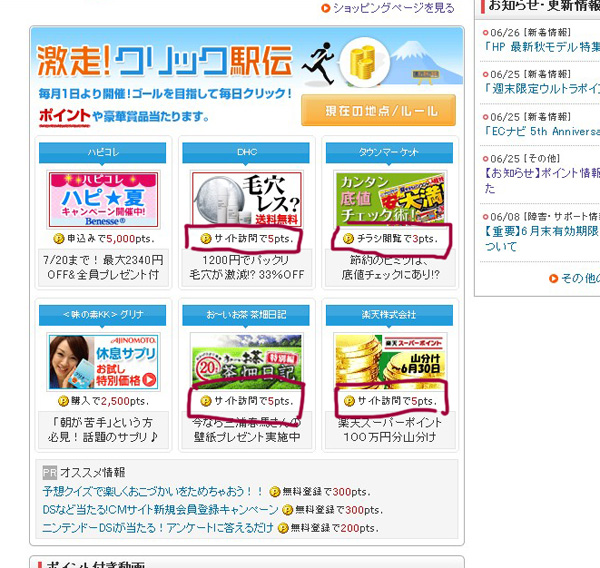Open the AJINOMOTO 休息サプリ banner
The height and width of the screenshot is (568, 600).
coord(103,361)
